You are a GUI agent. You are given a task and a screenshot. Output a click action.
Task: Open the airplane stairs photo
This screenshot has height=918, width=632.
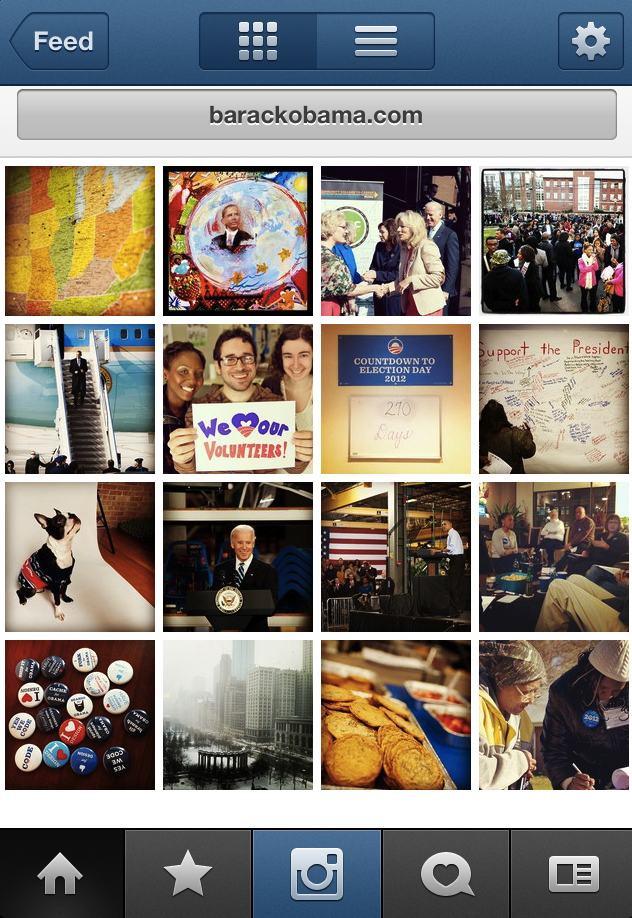click(x=80, y=398)
